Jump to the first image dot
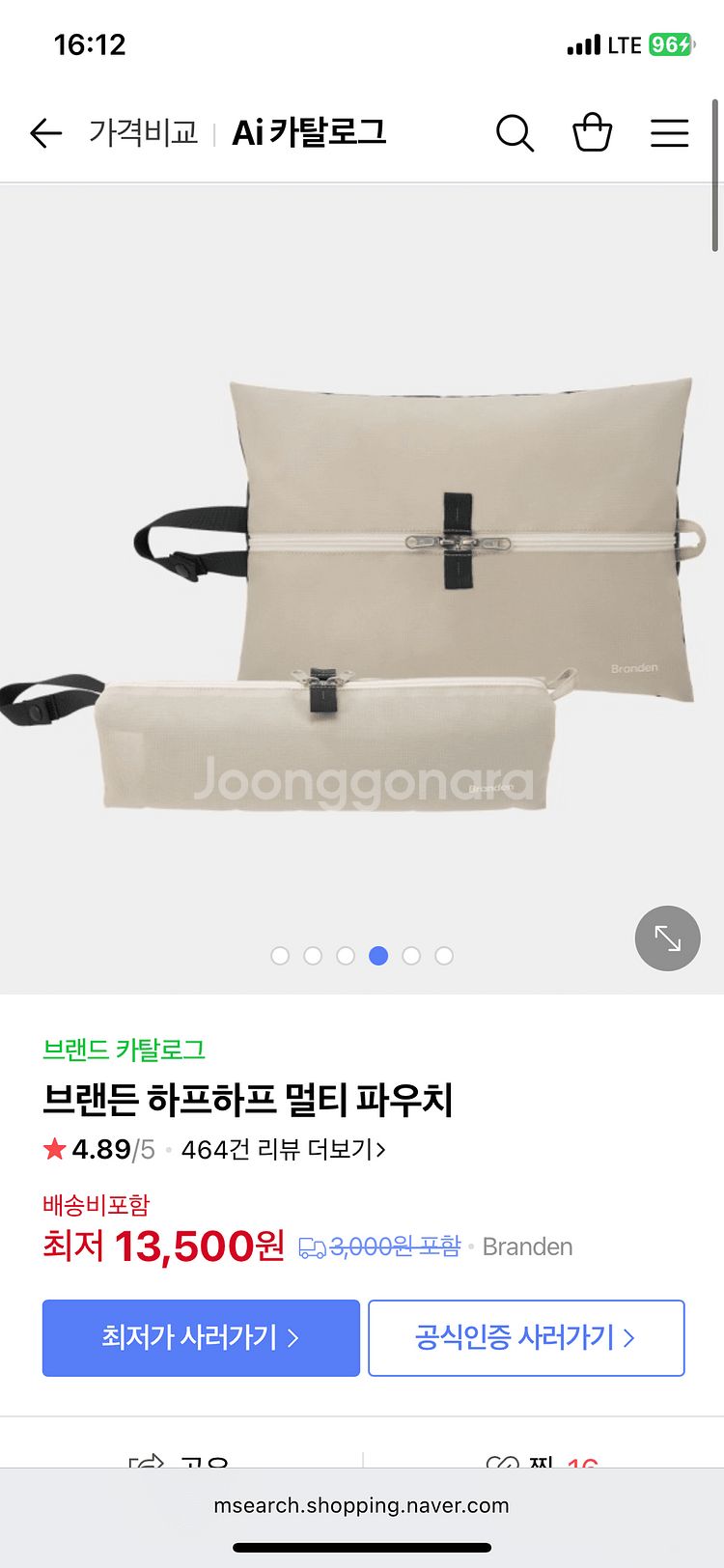 pyautogui.click(x=280, y=956)
